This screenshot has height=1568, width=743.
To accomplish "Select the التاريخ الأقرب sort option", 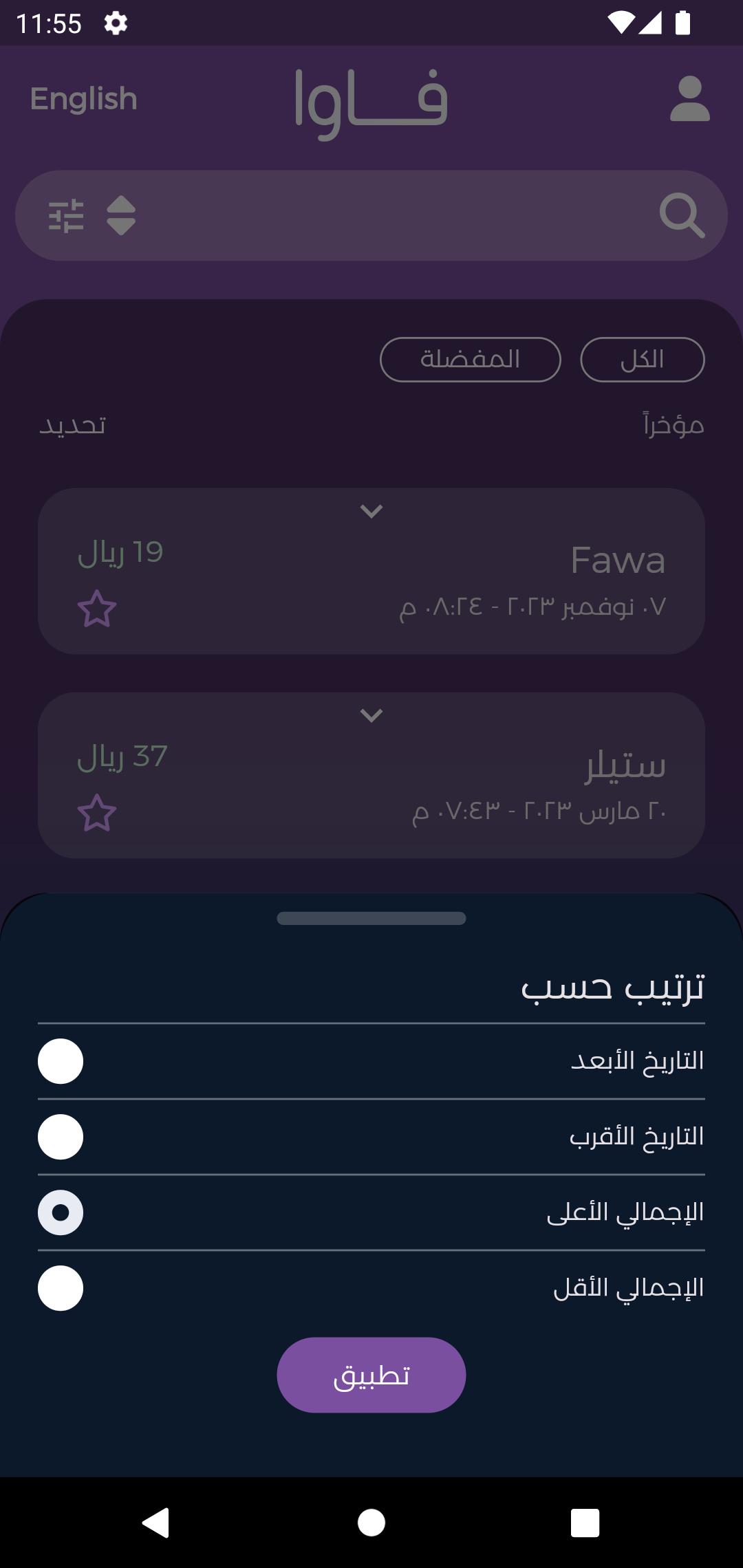I will 371,1137.
